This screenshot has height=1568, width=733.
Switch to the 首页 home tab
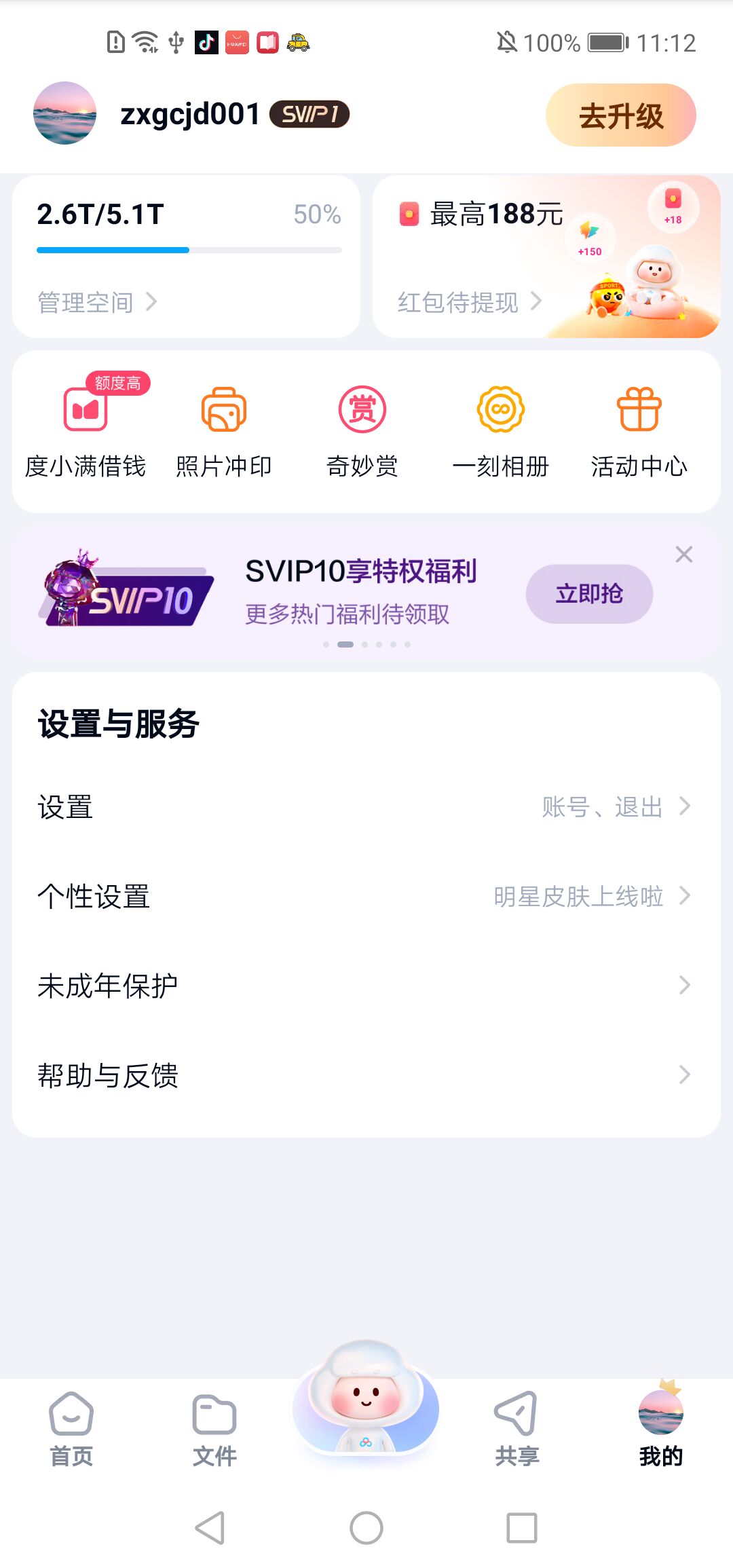tap(71, 1430)
